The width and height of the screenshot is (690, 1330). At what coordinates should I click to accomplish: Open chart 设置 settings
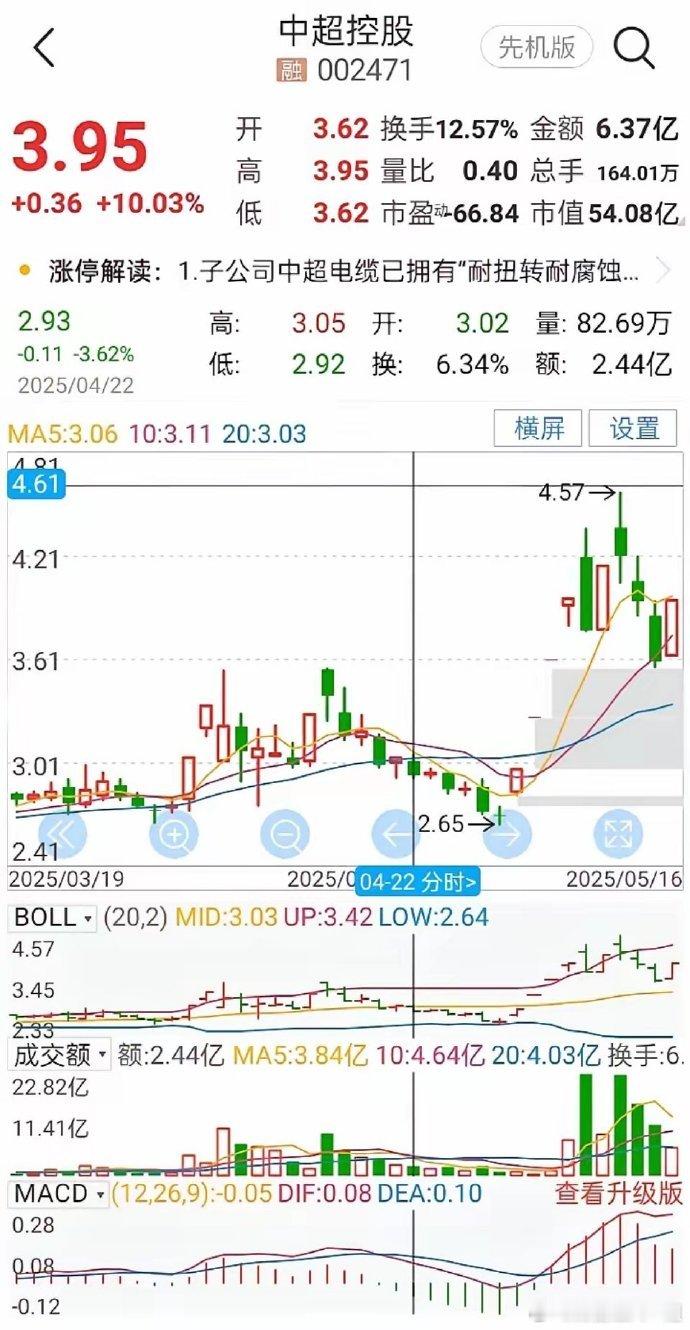(634, 429)
